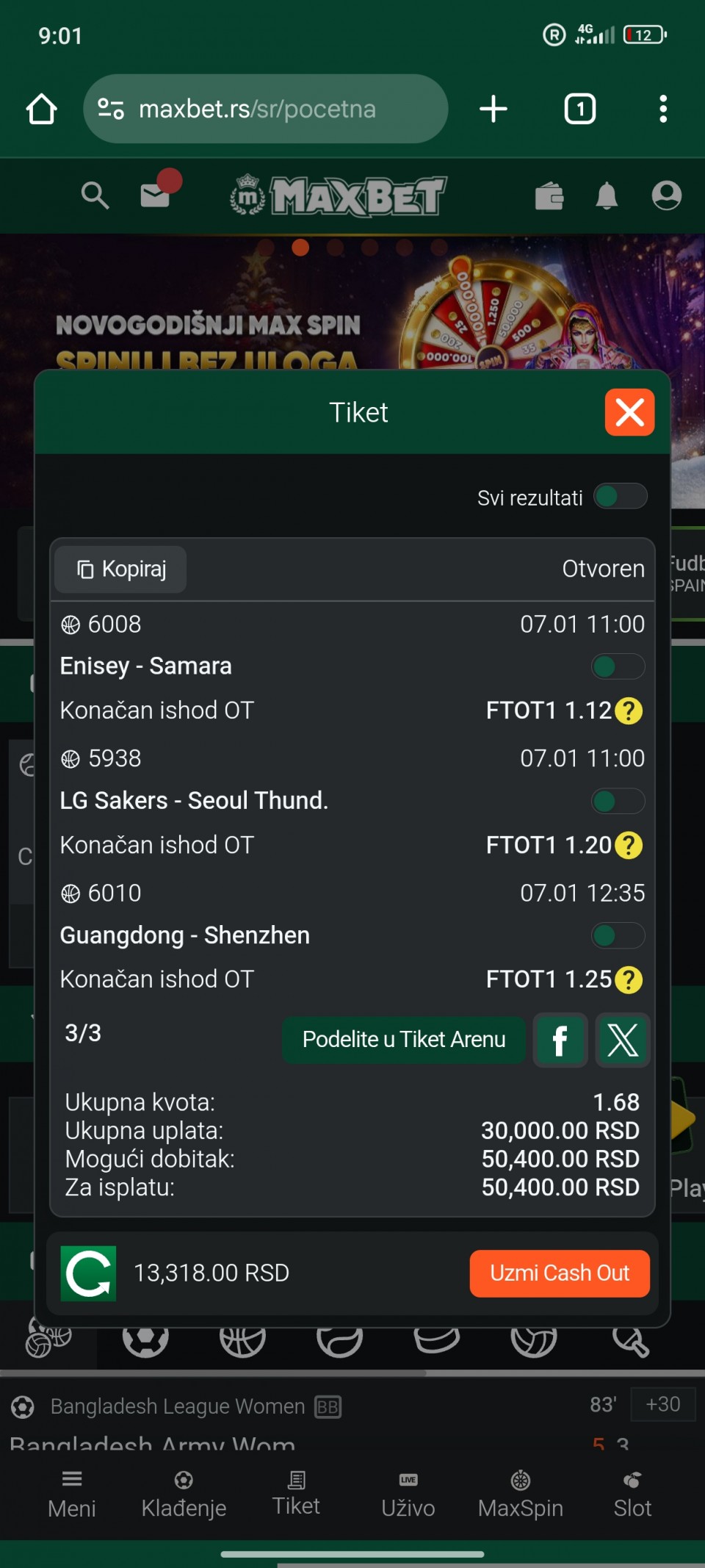The width and height of the screenshot is (705, 1568).
Task: Toggle the Svi rezultati switch
Action: click(x=620, y=497)
